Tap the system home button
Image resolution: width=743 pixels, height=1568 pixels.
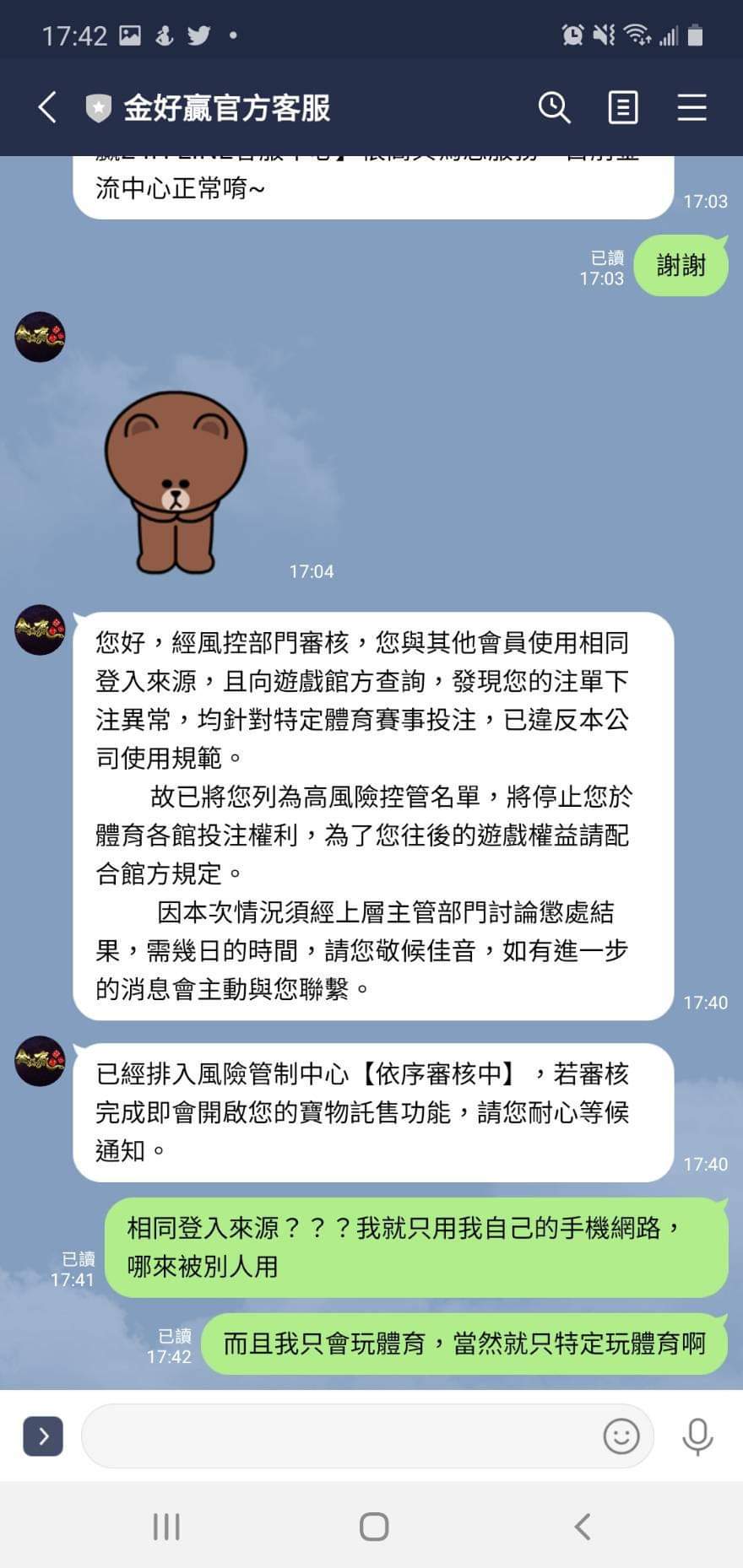pos(373,1526)
